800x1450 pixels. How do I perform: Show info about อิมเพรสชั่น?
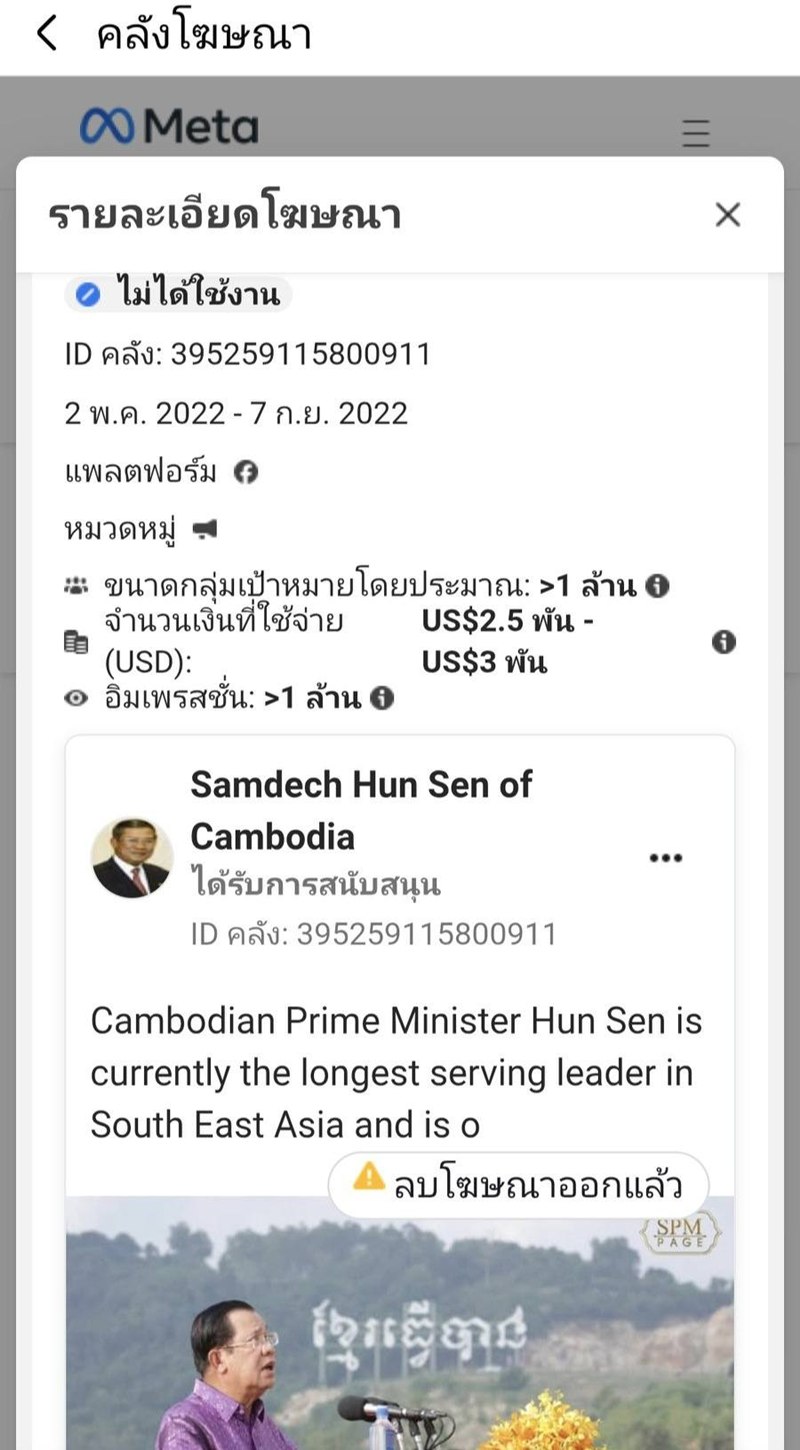382,698
